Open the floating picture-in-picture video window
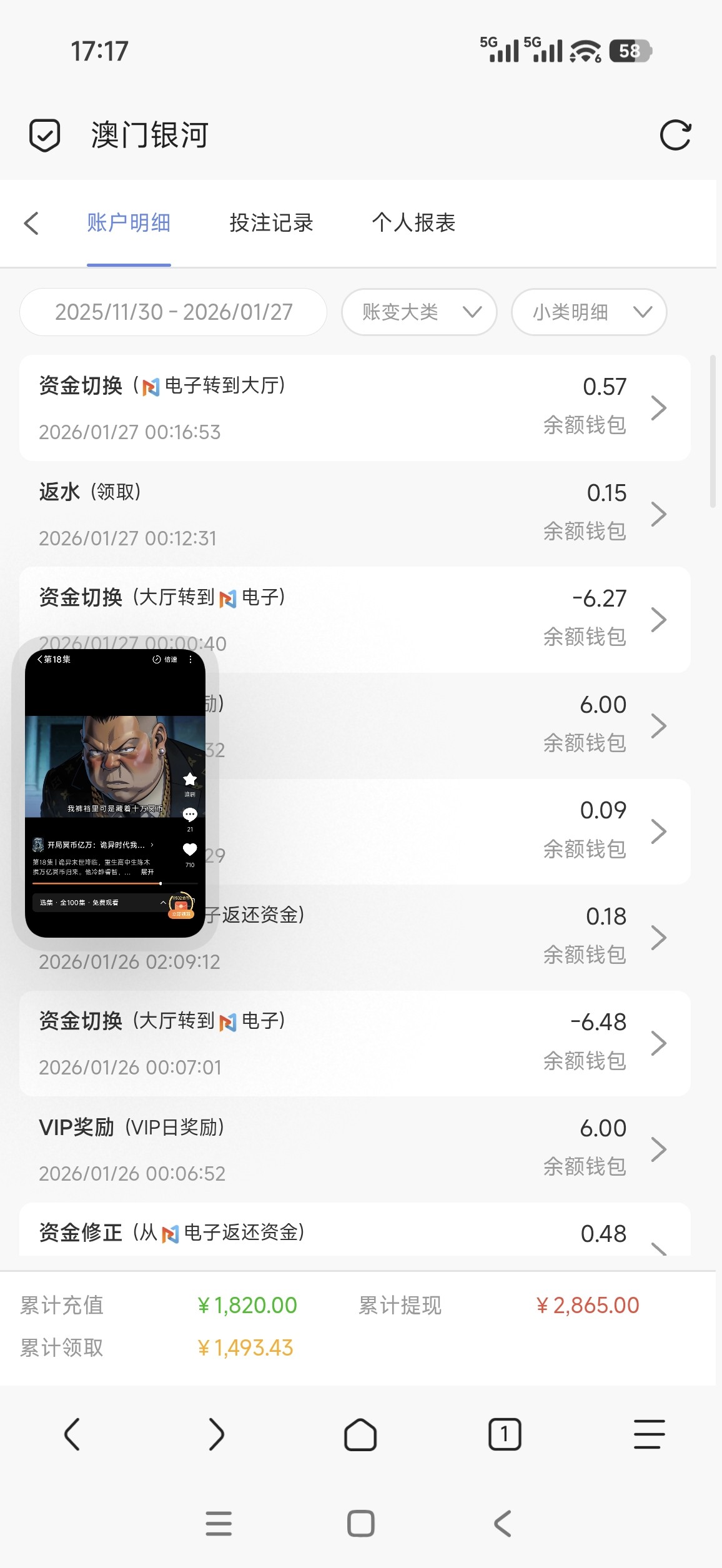 coord(115,792)
